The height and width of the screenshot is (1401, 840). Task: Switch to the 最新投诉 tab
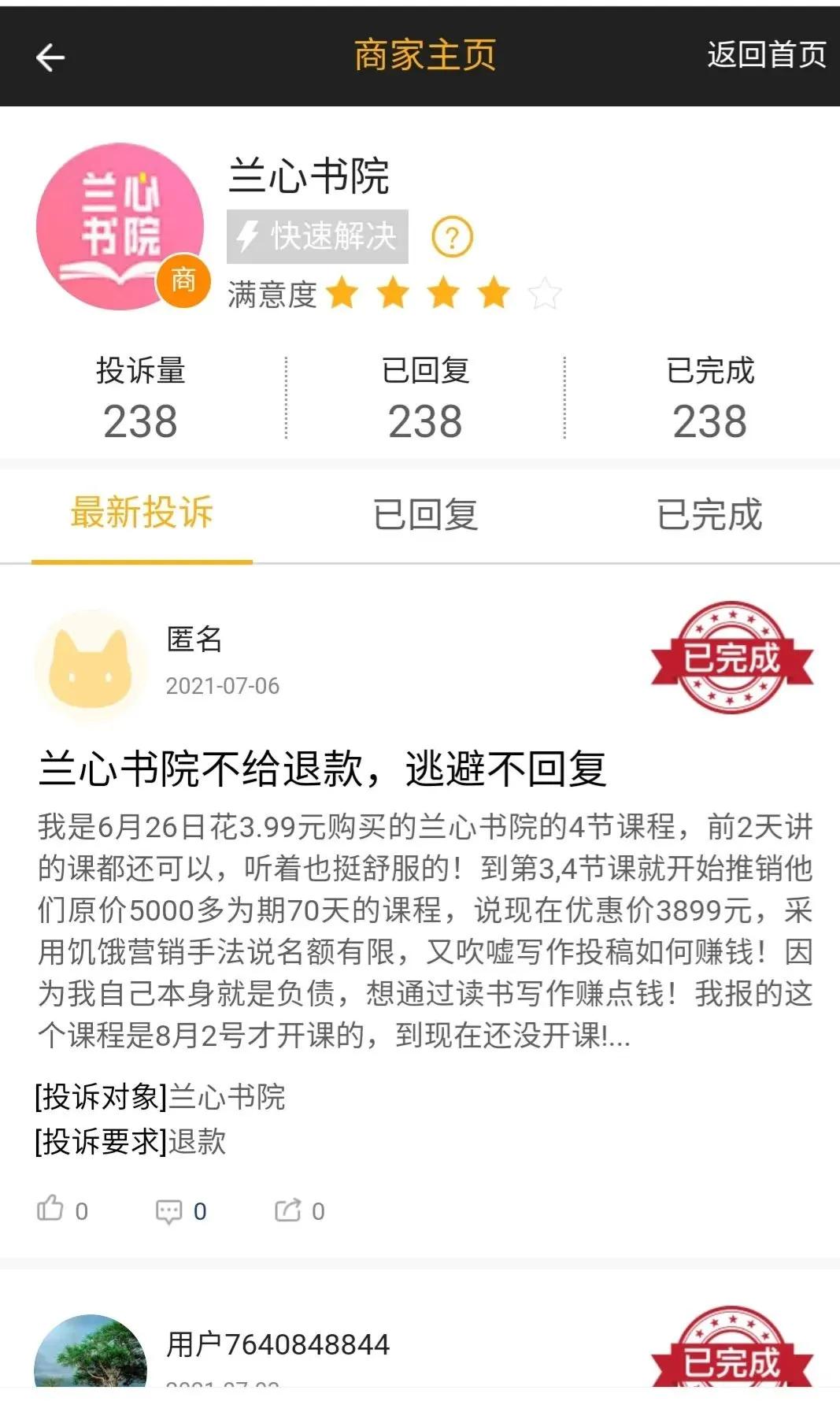tap(142, 513)
